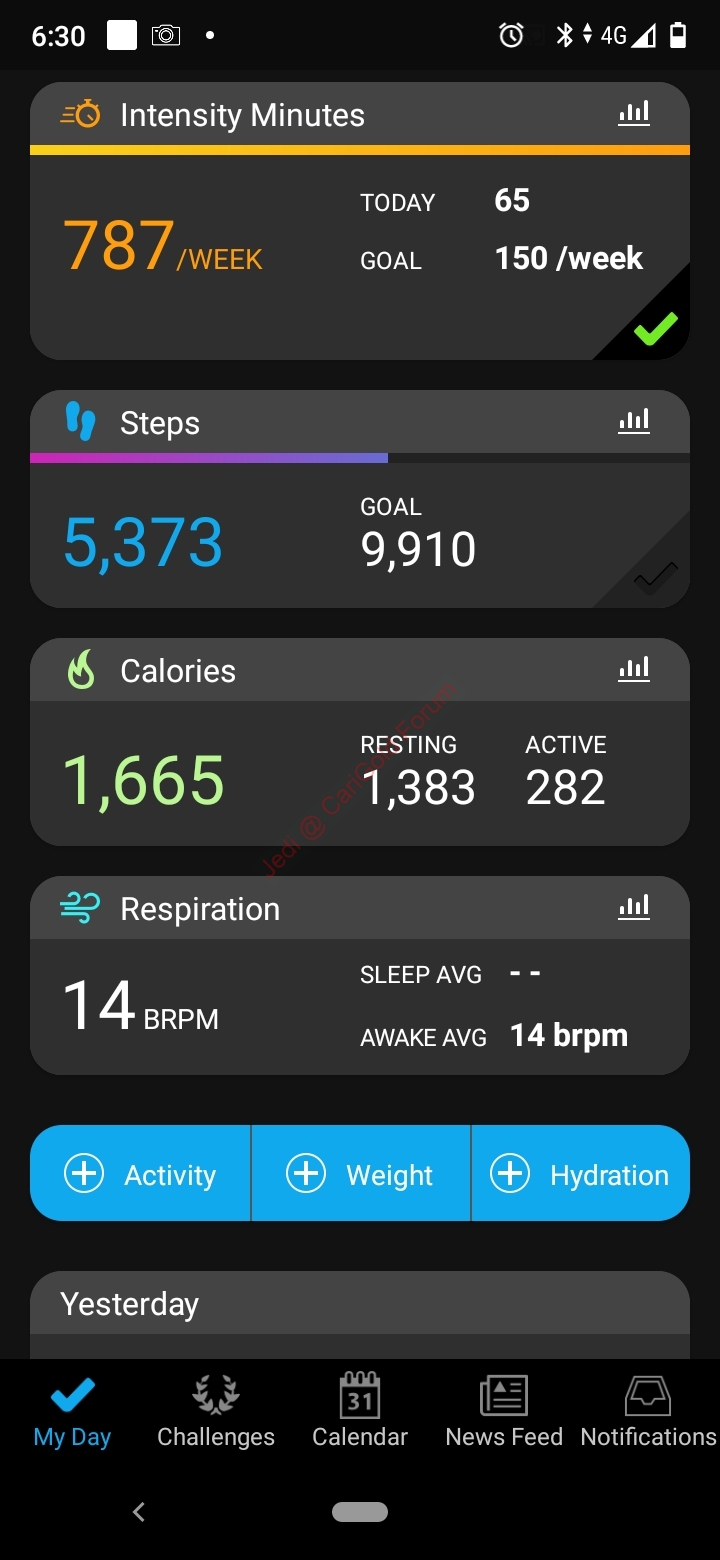Add a new Activity
720x1560 pixels.
click(x=140, y=1173)
